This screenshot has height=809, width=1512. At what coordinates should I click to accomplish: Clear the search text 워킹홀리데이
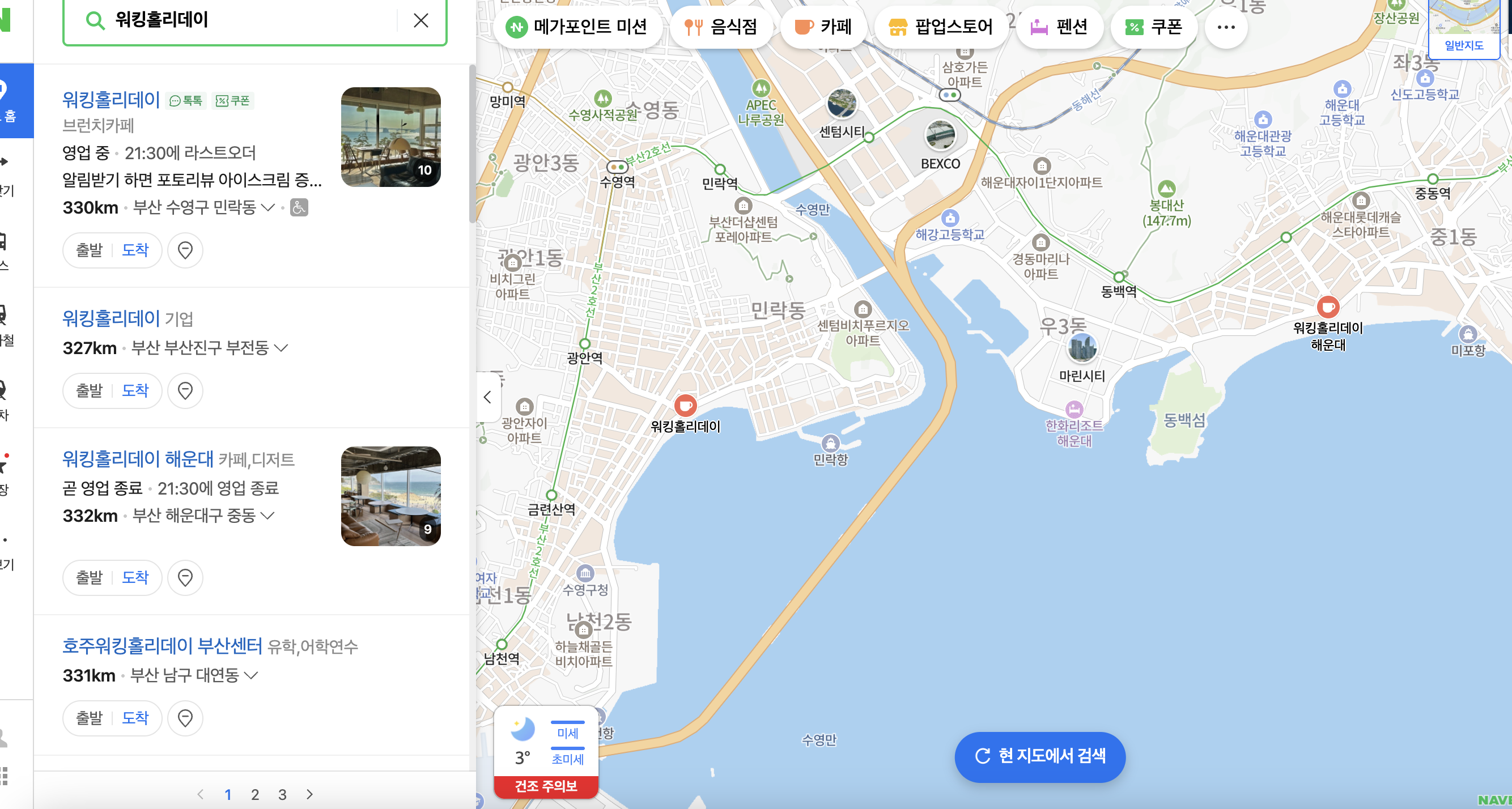(421, 20)
